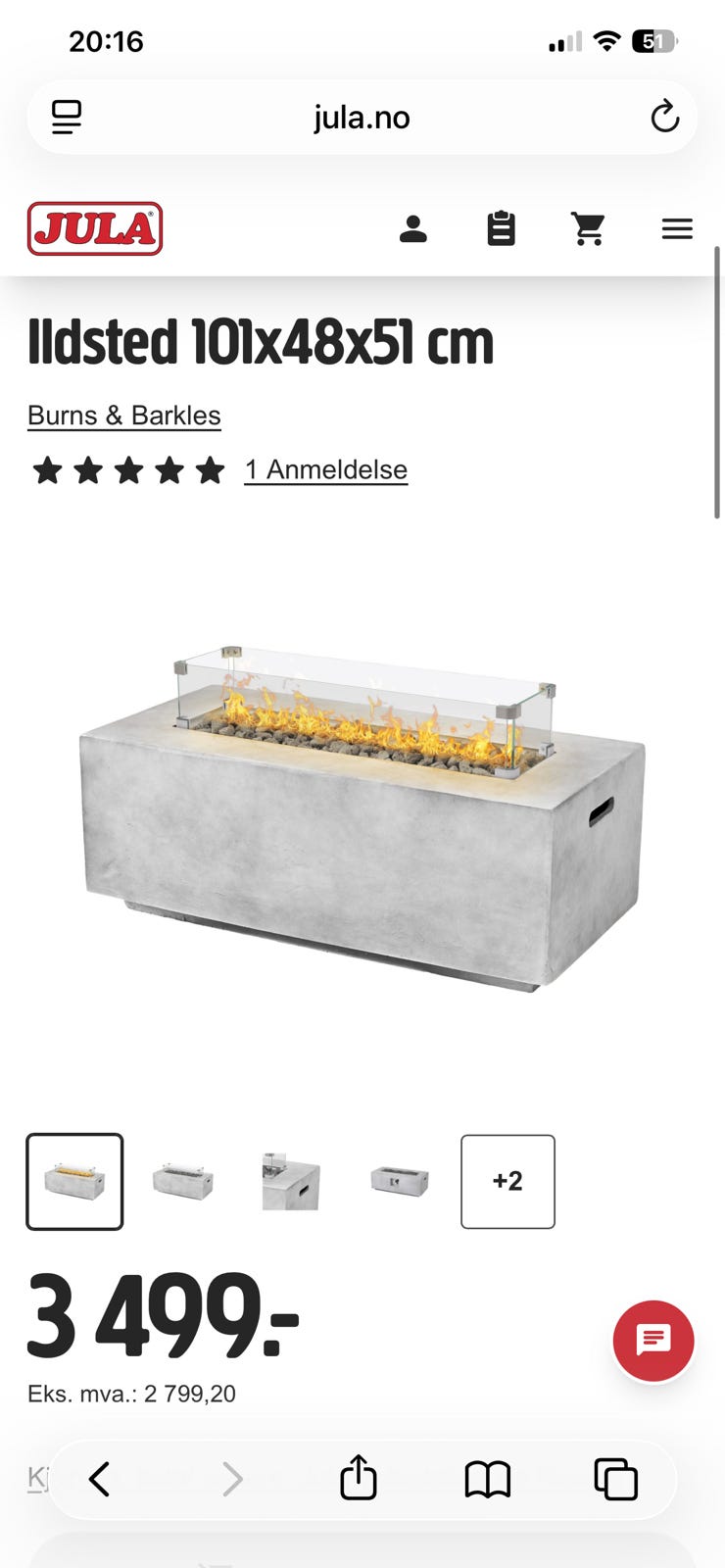Reload the page in Safari
Screen dimensions: 725x1568
pos(665,117)
